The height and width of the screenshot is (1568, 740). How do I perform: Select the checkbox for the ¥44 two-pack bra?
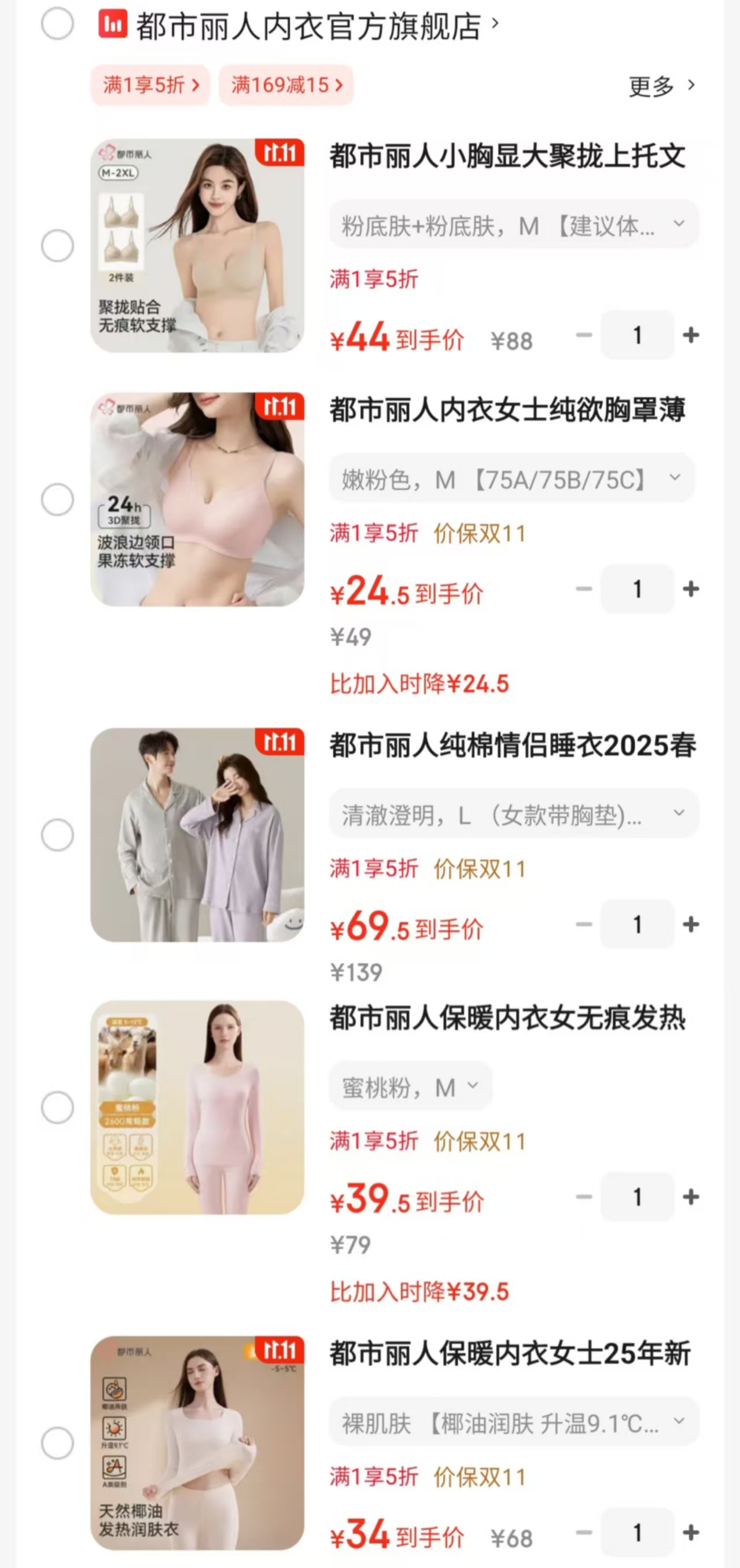(x=58, y=245)
